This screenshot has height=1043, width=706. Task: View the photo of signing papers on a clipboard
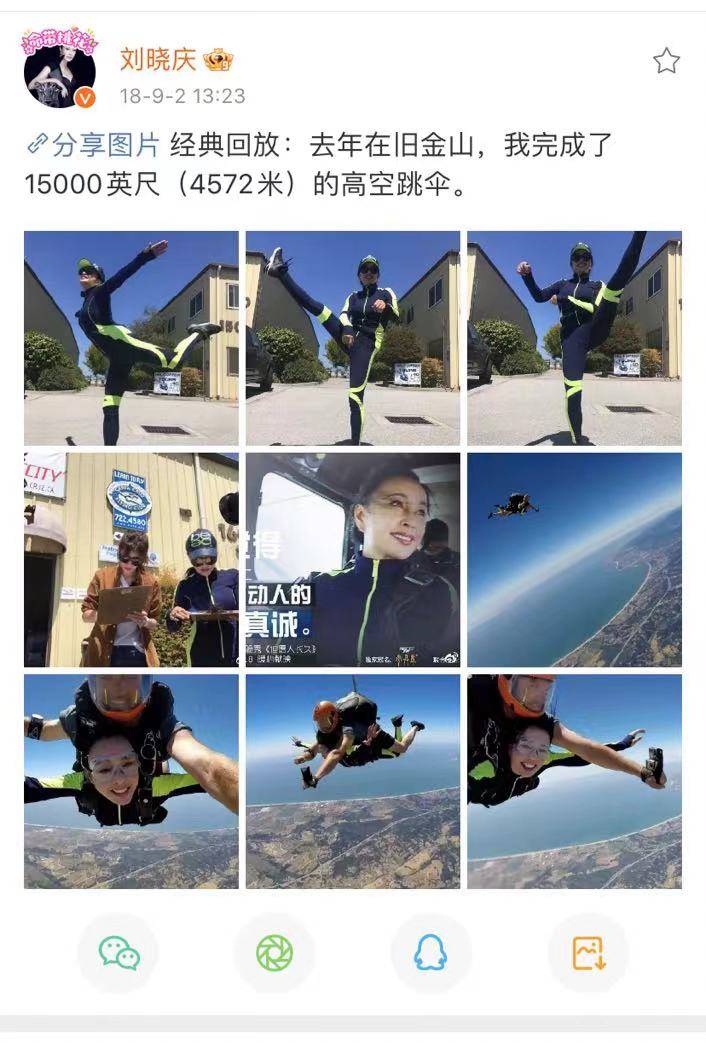[131, 559]
